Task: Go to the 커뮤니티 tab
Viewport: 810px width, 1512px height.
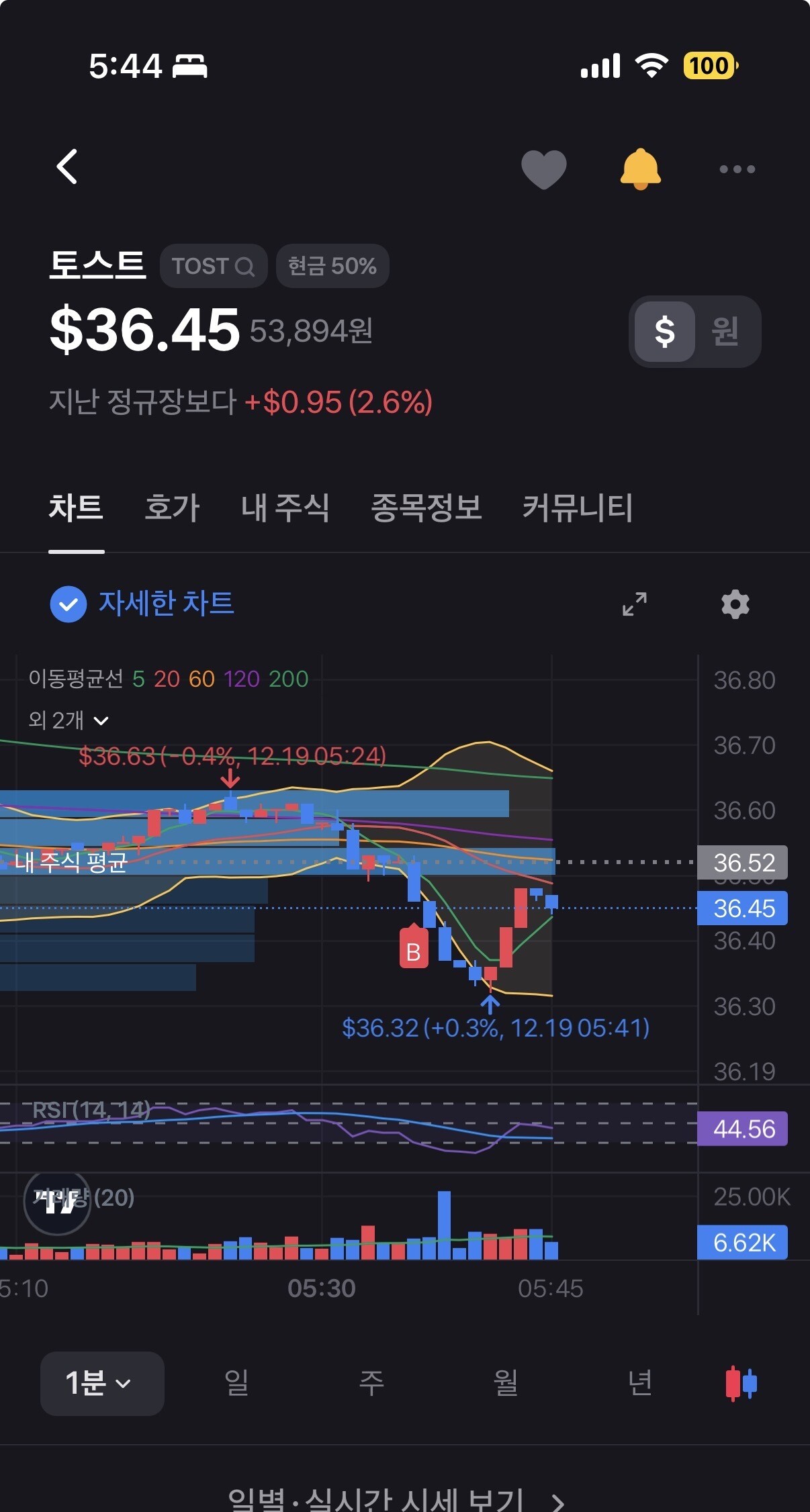Action: point(578,508)
